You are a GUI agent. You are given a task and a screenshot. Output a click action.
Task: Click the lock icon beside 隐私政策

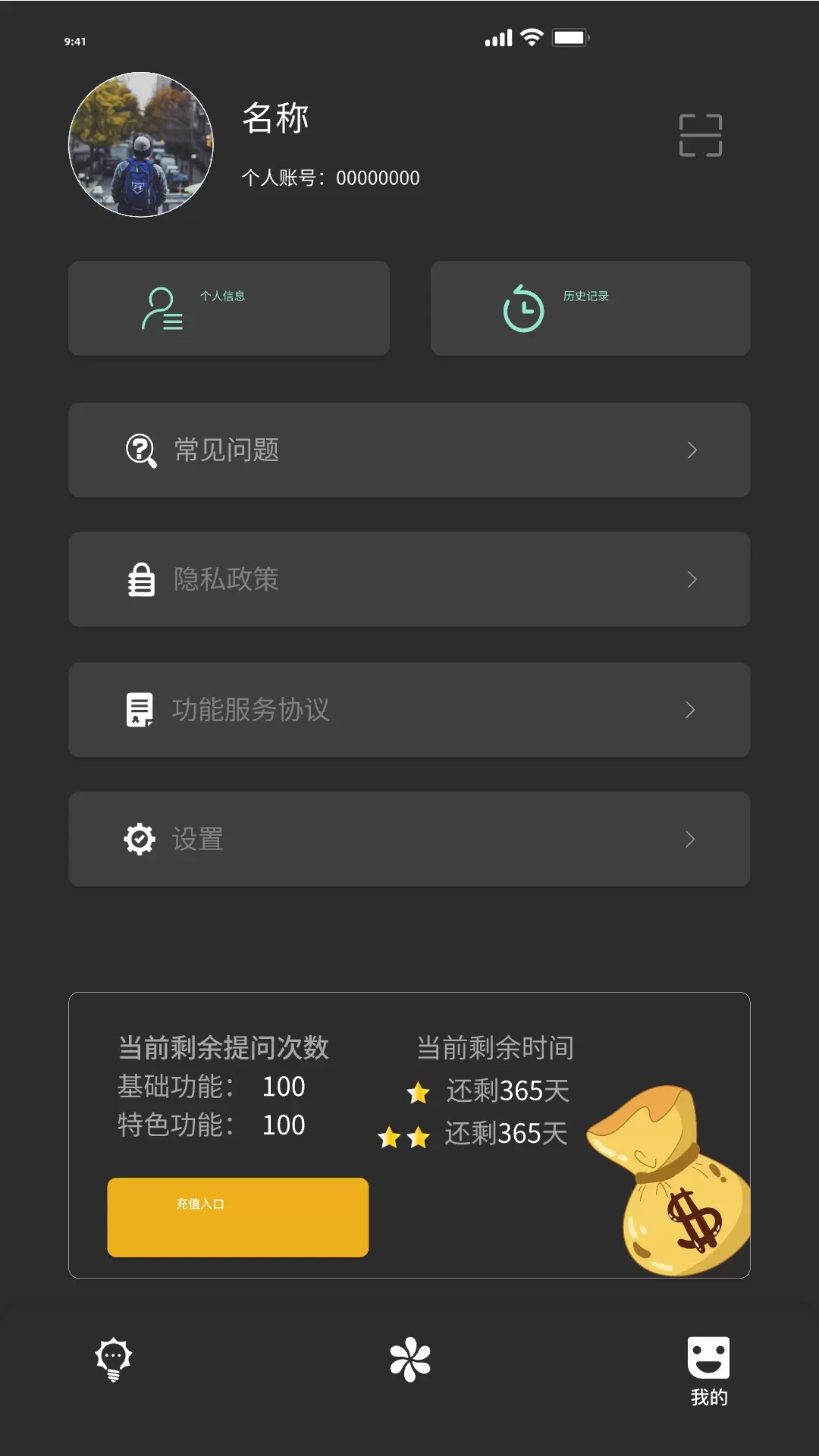tap(140, 579)
